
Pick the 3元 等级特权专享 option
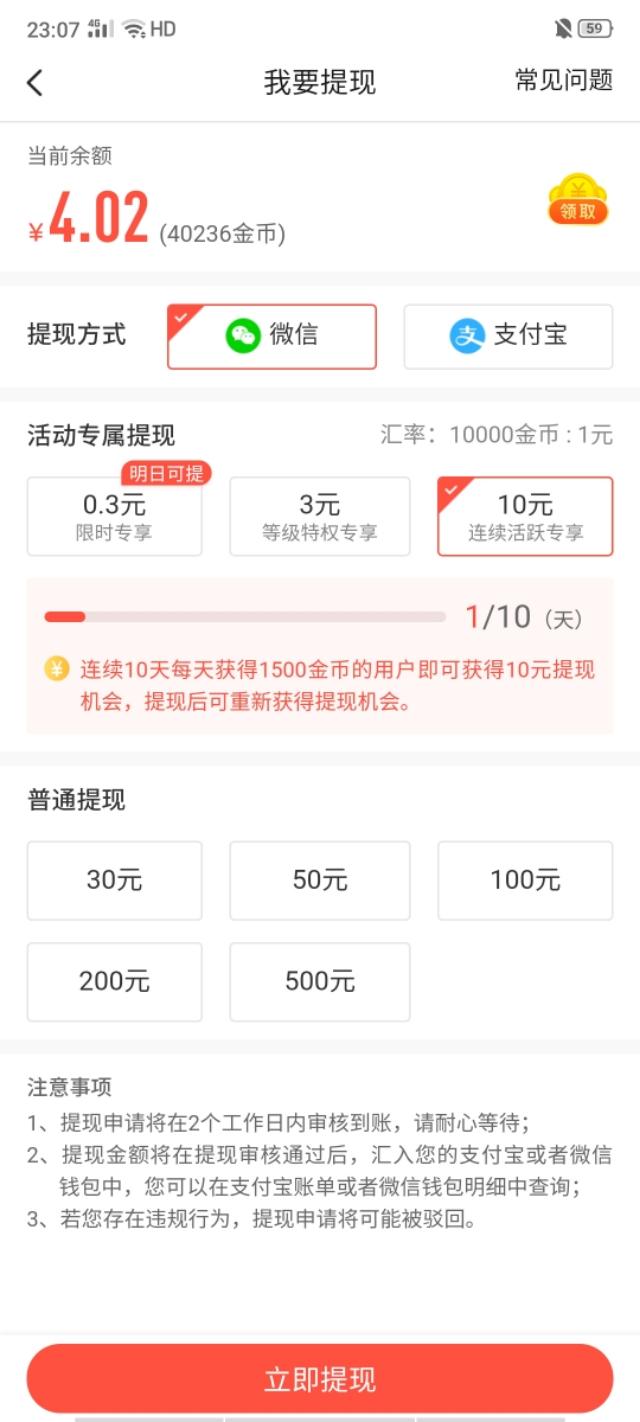pos(320,516)
